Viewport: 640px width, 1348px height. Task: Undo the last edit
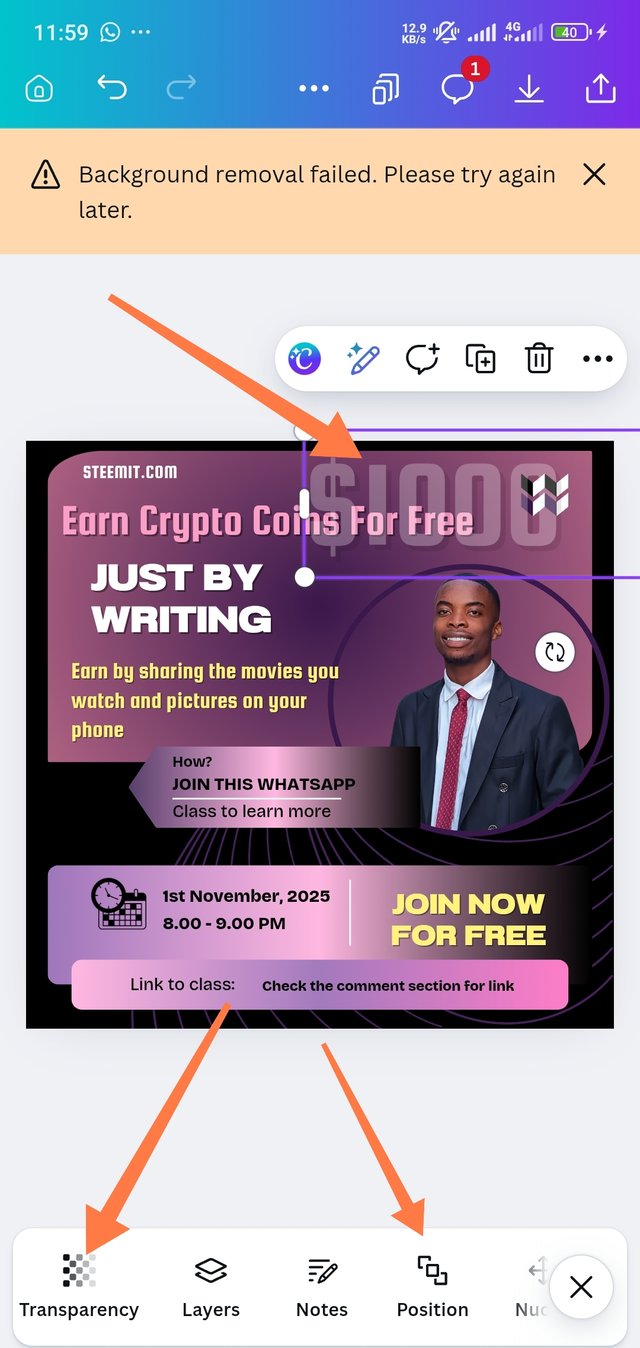click(111, 88)
